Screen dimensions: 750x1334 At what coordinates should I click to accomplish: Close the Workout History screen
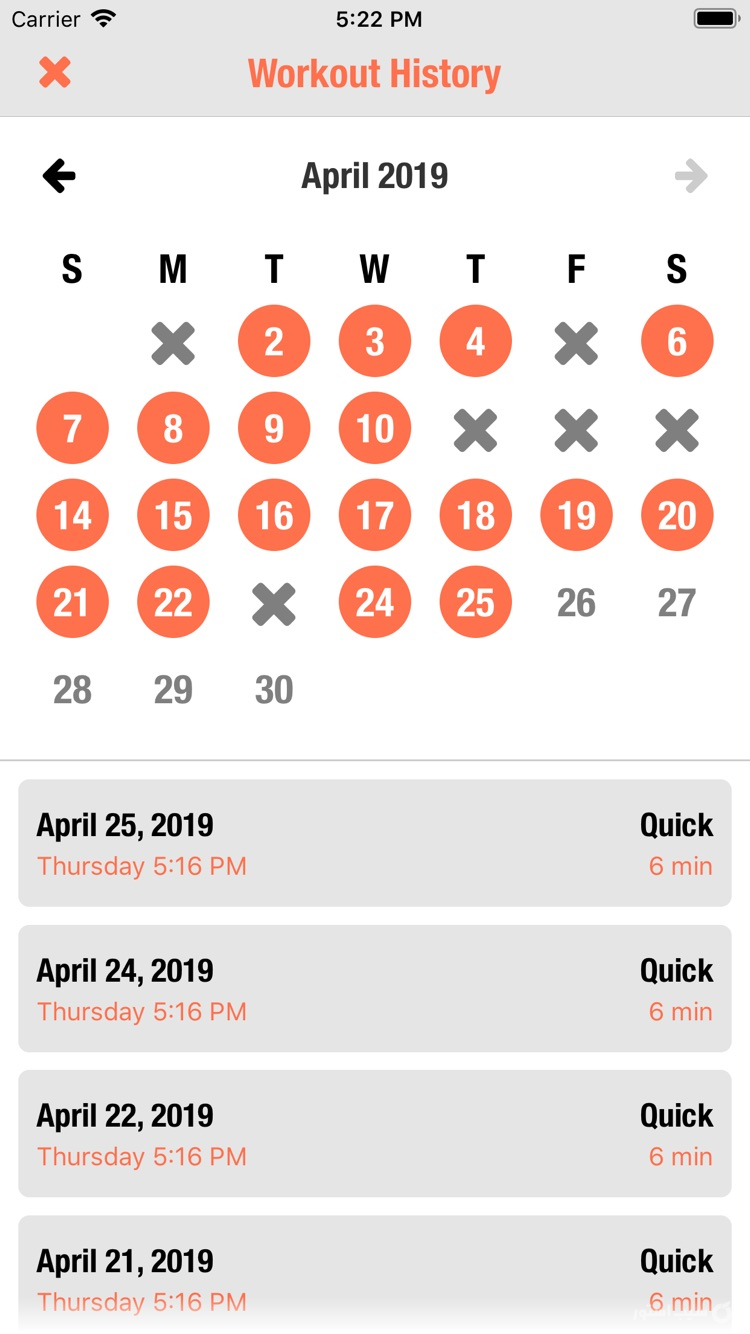click(x=55, y=73)
